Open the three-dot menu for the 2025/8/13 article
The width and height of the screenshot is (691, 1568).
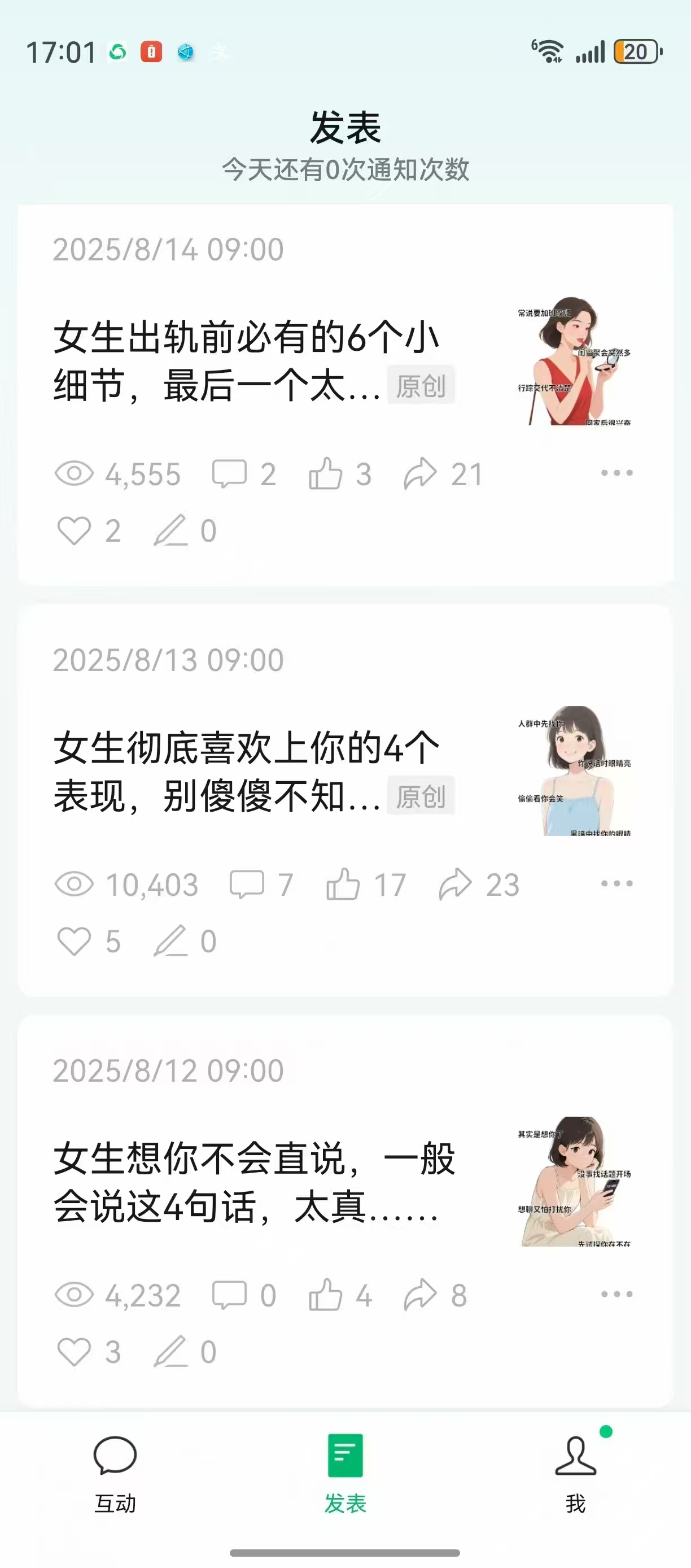click(616, 883)
